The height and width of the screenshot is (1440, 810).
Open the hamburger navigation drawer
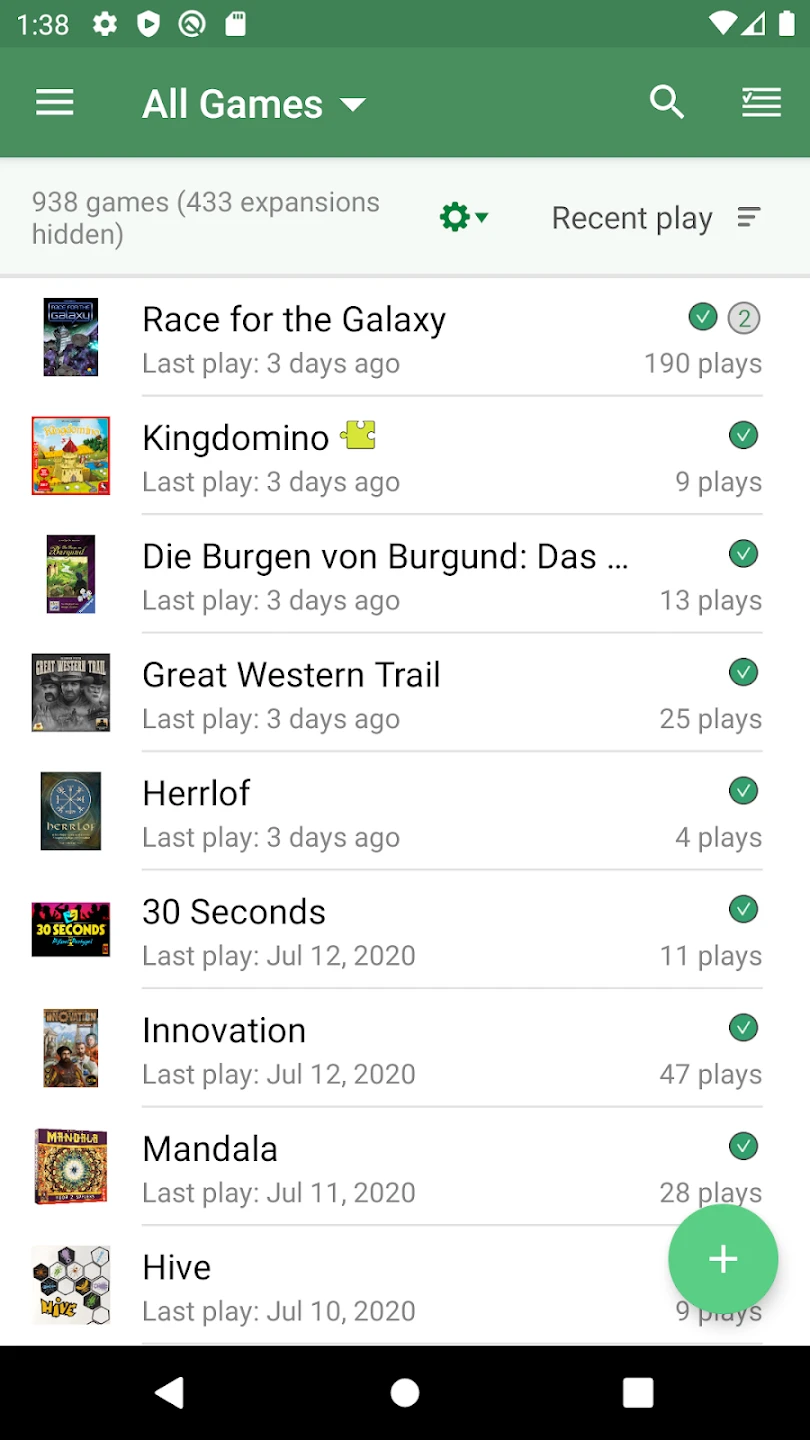click(55, 103)
